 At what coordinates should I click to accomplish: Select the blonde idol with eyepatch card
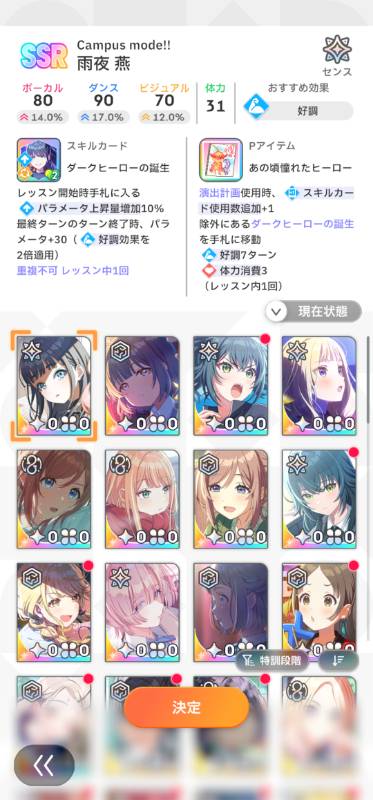(54, 612)
